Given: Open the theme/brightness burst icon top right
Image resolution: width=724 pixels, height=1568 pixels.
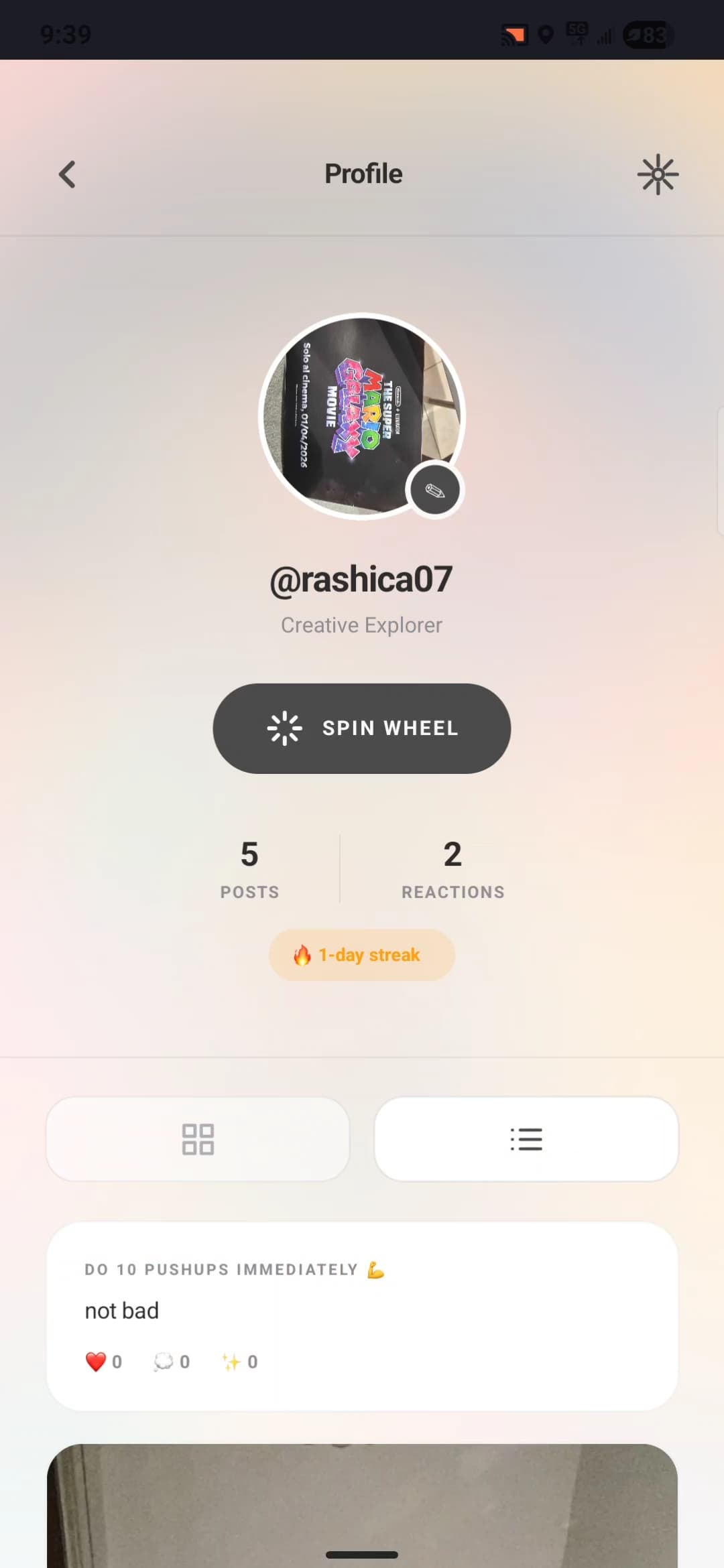Looking at the screenshot, I should 658,174.
